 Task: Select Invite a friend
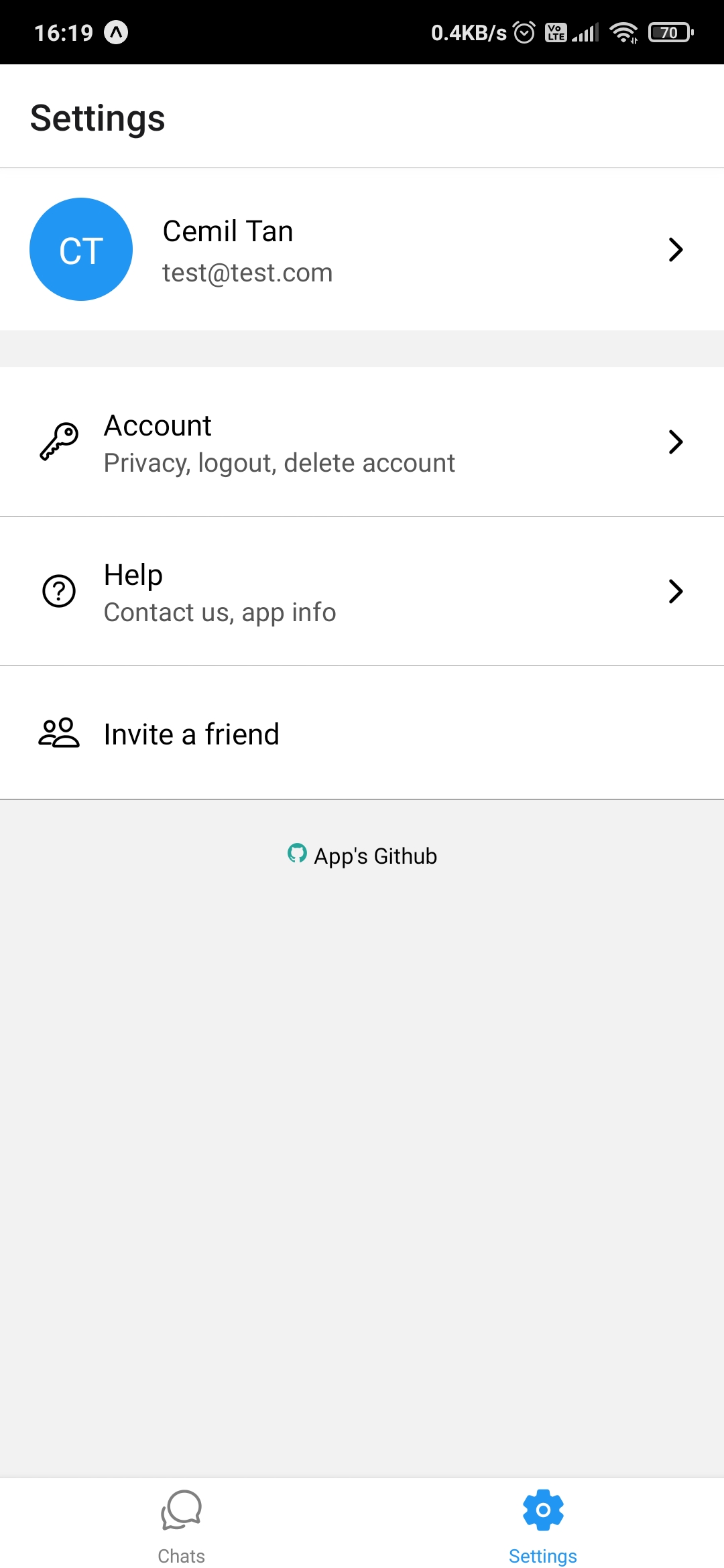coord(362,734)
